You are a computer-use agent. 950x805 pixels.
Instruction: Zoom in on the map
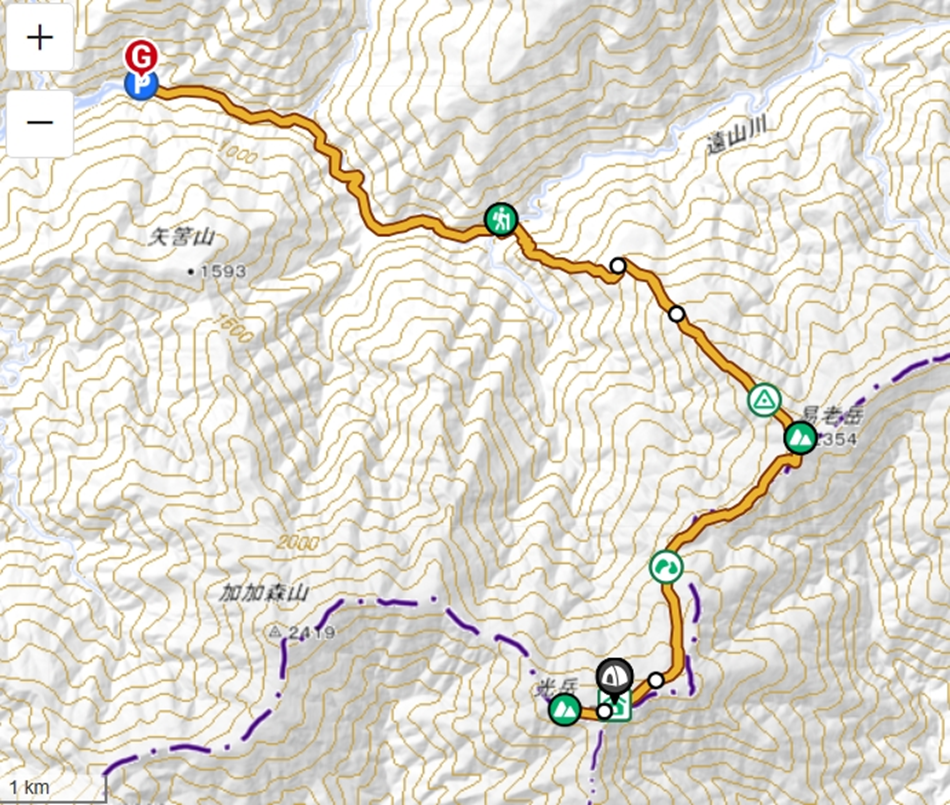[39, 38]
